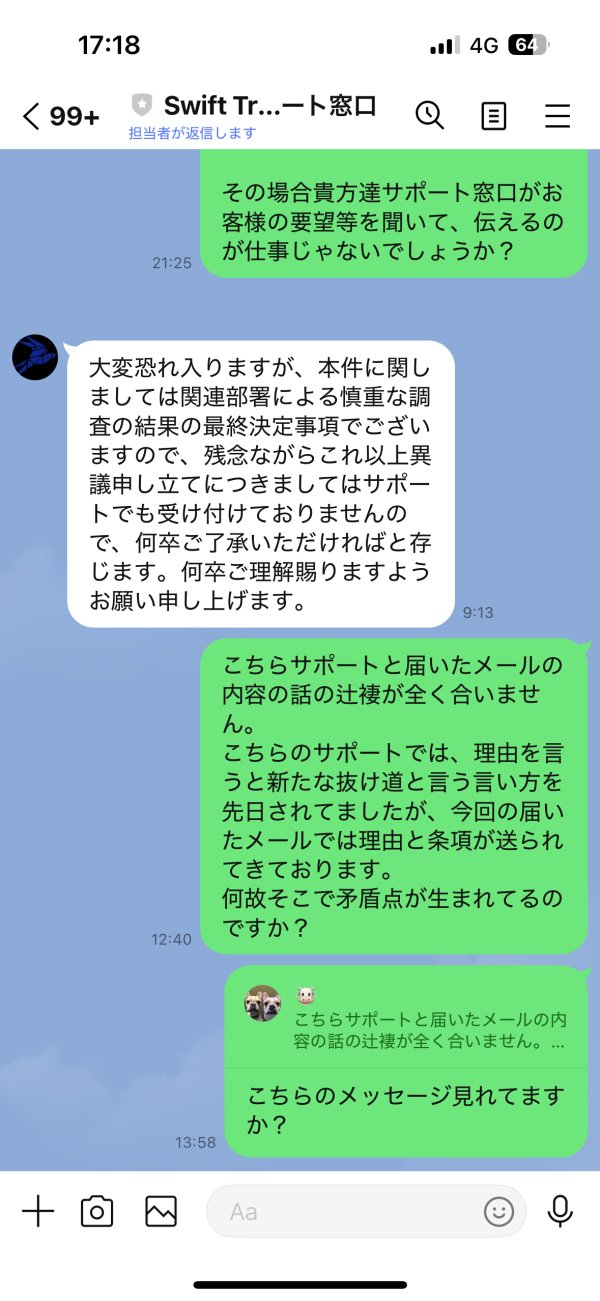The image size is (600, 1301).
Task: Jump to the quoted message in reply
Action: [406, 1017]
